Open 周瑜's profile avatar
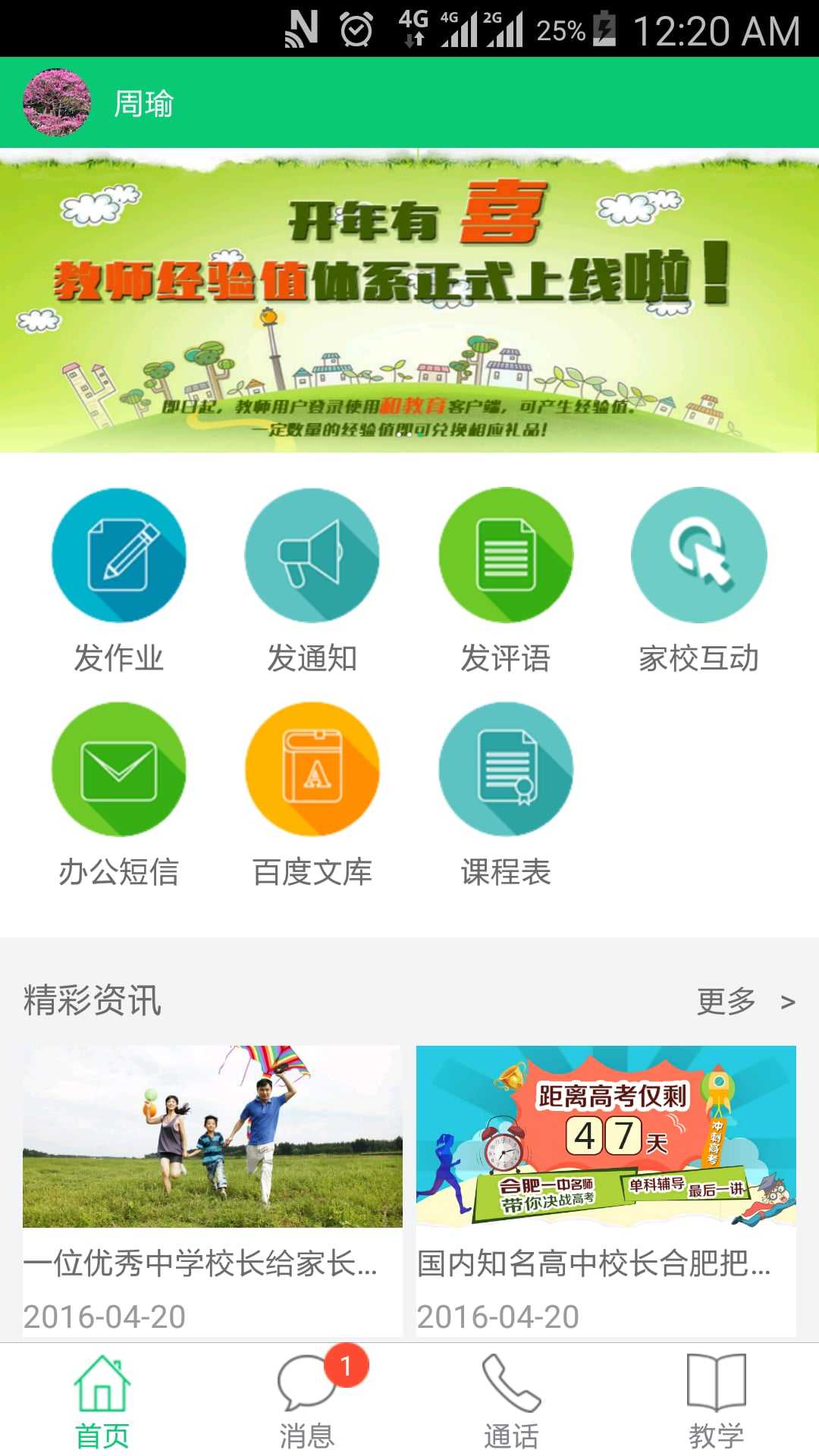The height and width of the screenshot is (1456, 819). [57, 102]
